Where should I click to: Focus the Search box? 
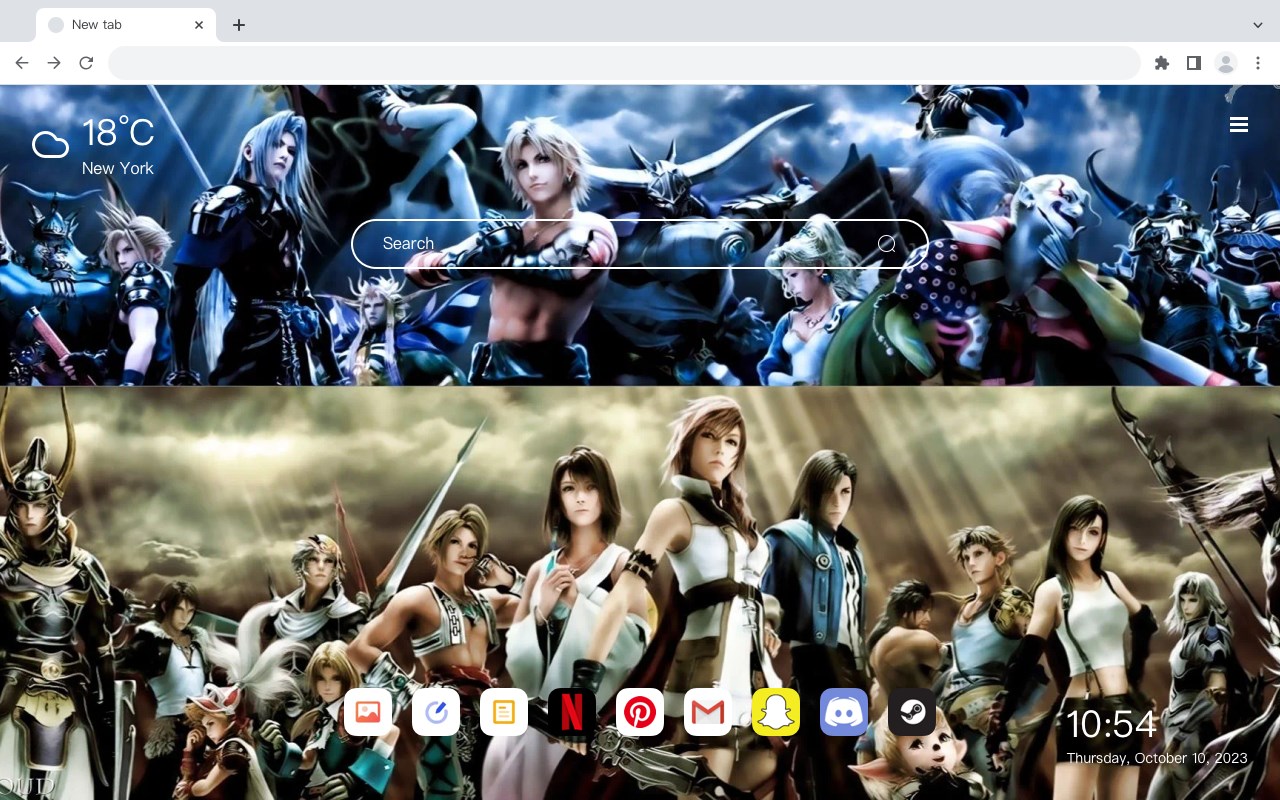pyautogui.click(x=620, y=244)
